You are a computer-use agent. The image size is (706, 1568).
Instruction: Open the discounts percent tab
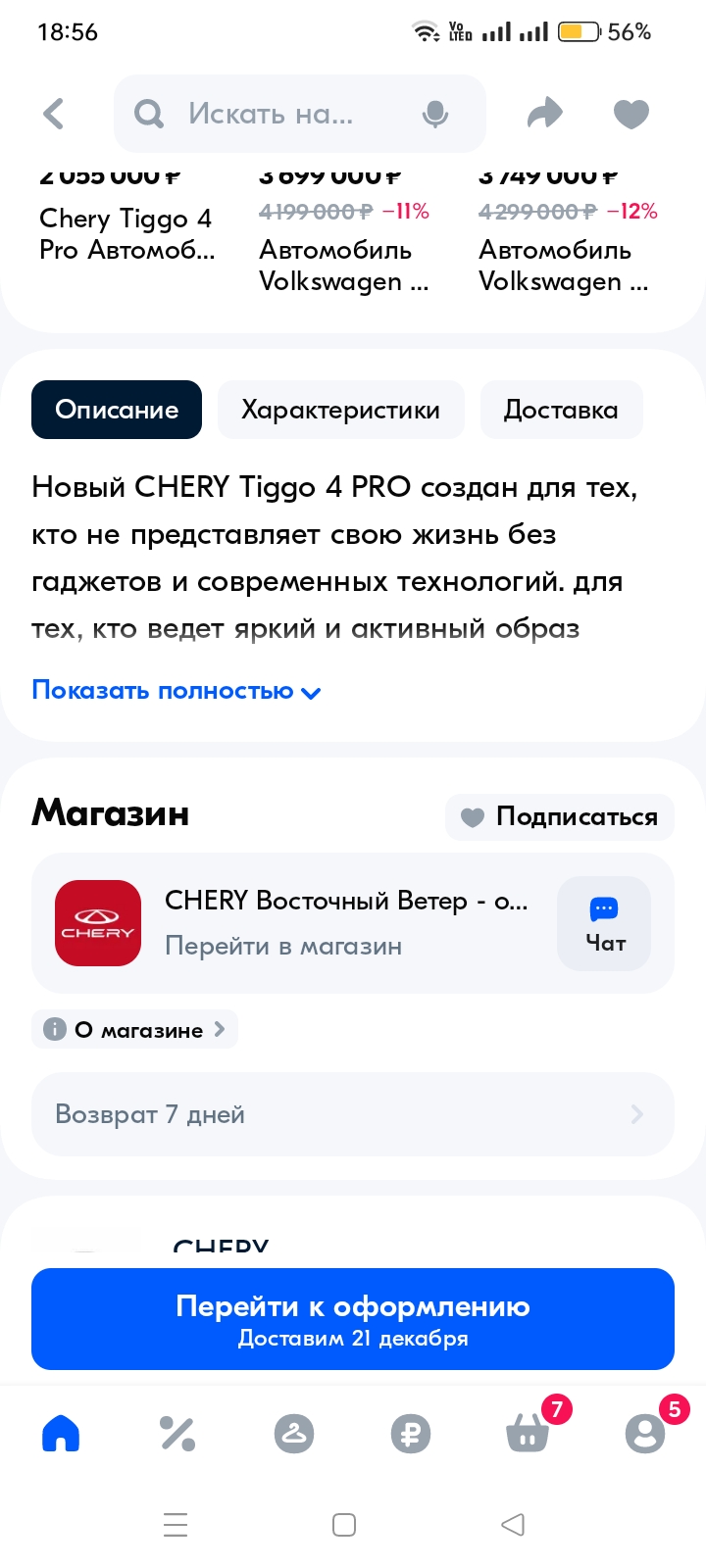pyautogui.click(x=177, y=1434)
